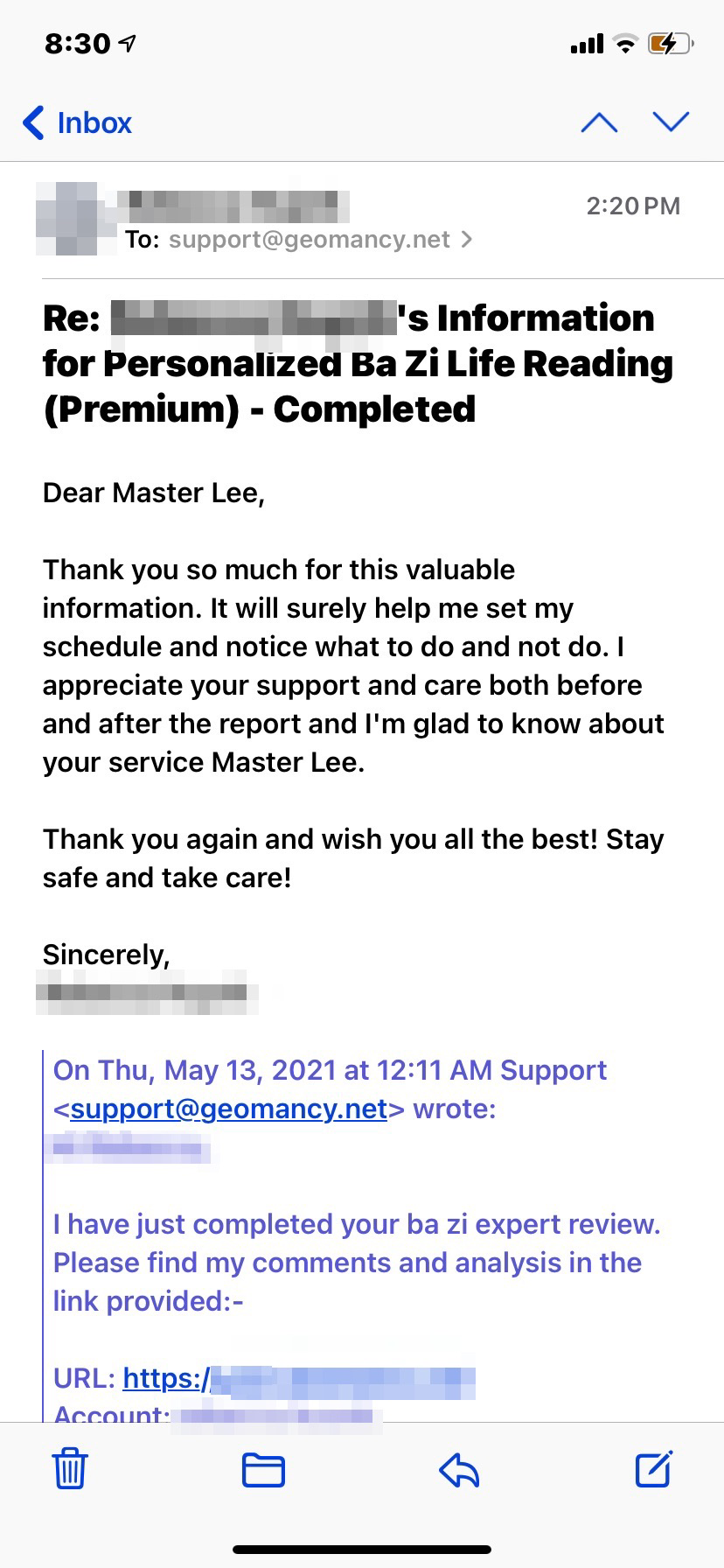The image size is (724, 1568).
Task: Move this message to a folder
Action: pyautogui.click(x=263, y=1469)
